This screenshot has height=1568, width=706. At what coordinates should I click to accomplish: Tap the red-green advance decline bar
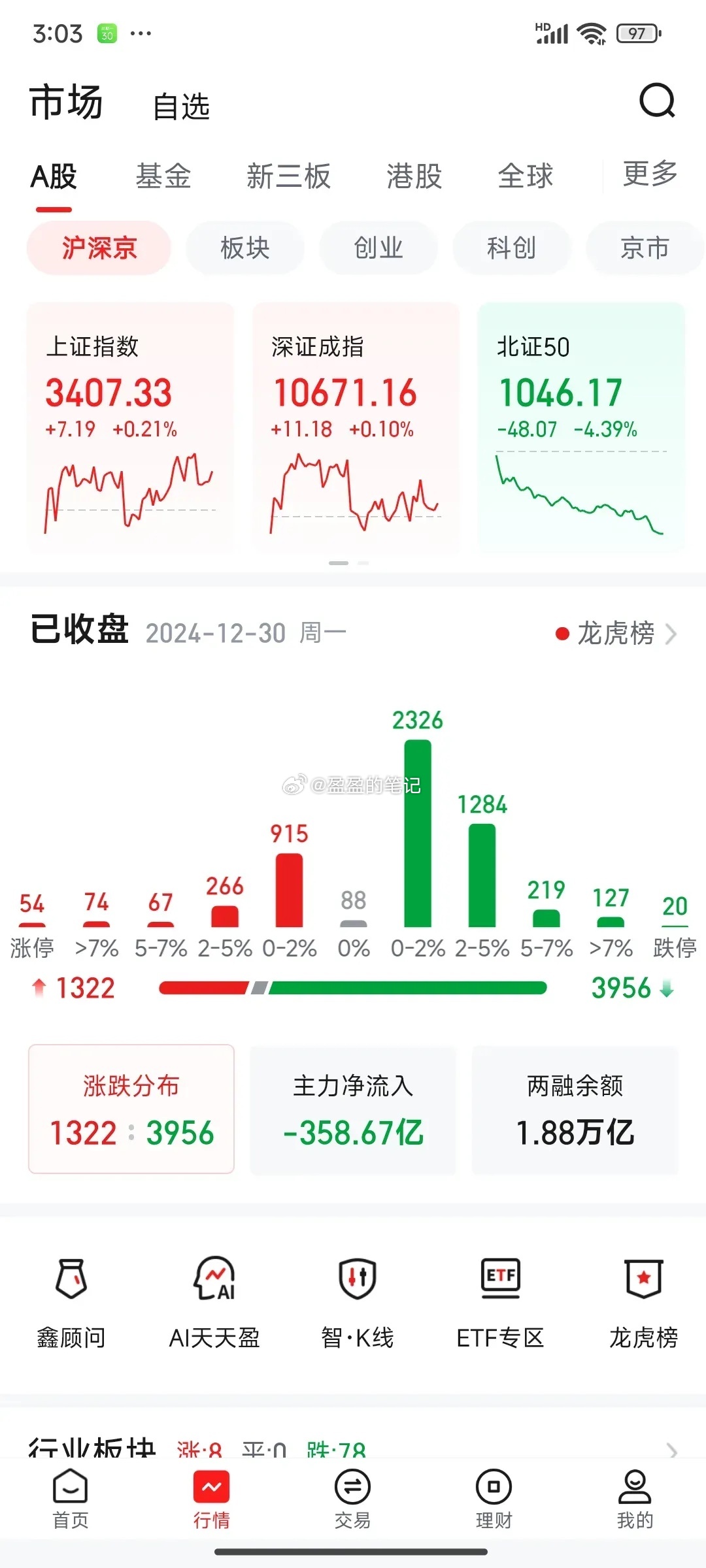(353, 987)
